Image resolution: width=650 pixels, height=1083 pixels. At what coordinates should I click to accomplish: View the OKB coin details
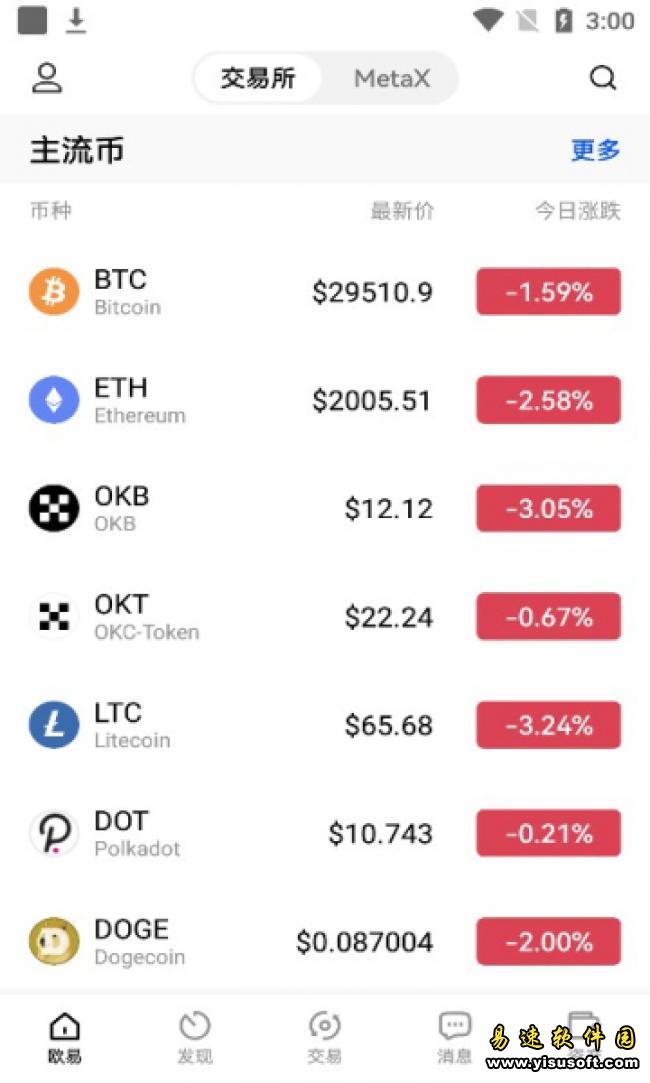[x=325, y=508]
